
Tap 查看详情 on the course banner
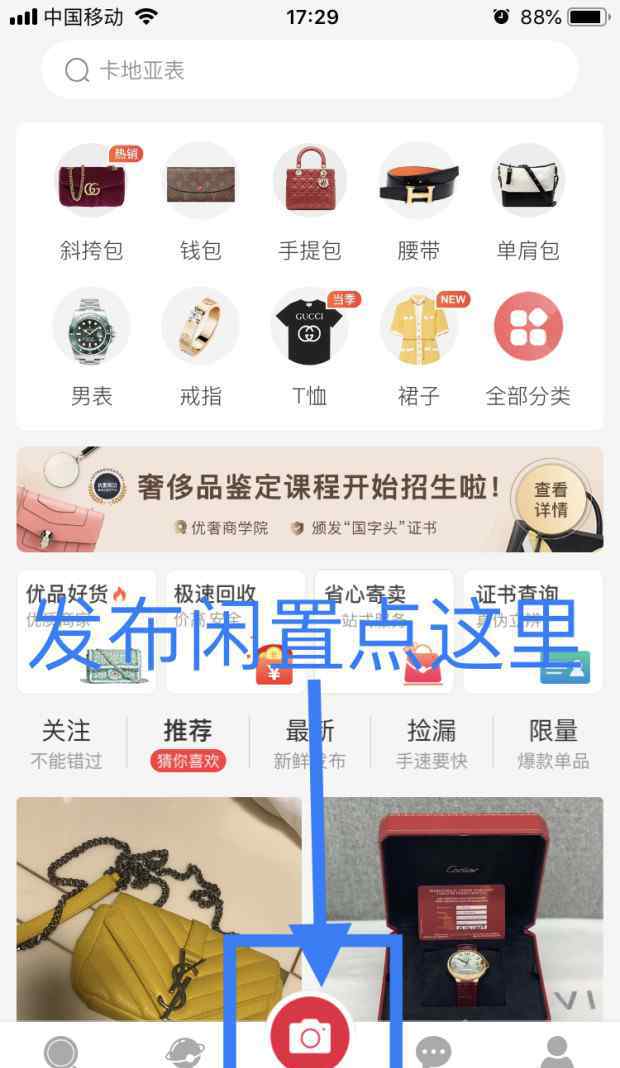point(551,499)
